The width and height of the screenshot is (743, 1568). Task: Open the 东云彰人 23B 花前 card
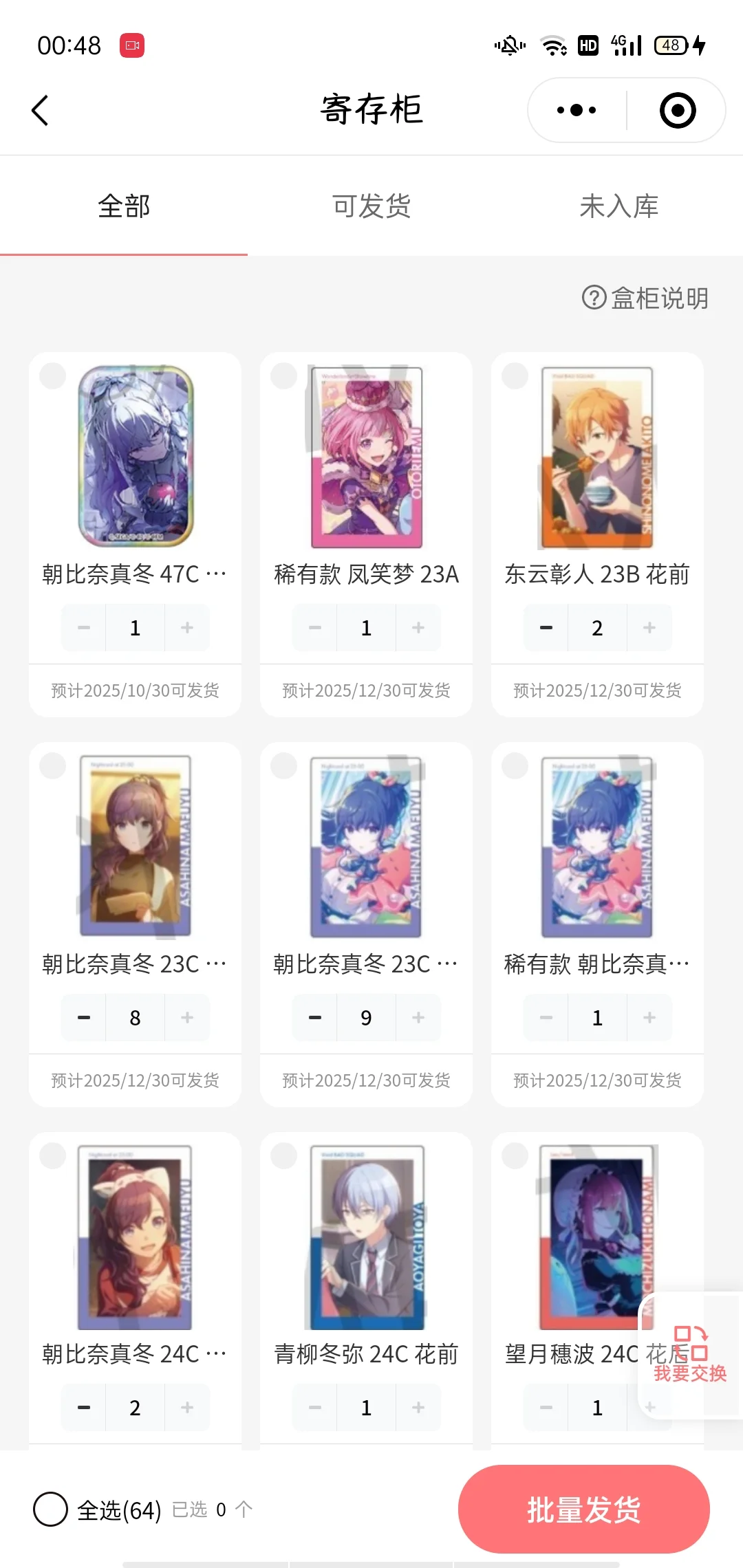[597, 457]
